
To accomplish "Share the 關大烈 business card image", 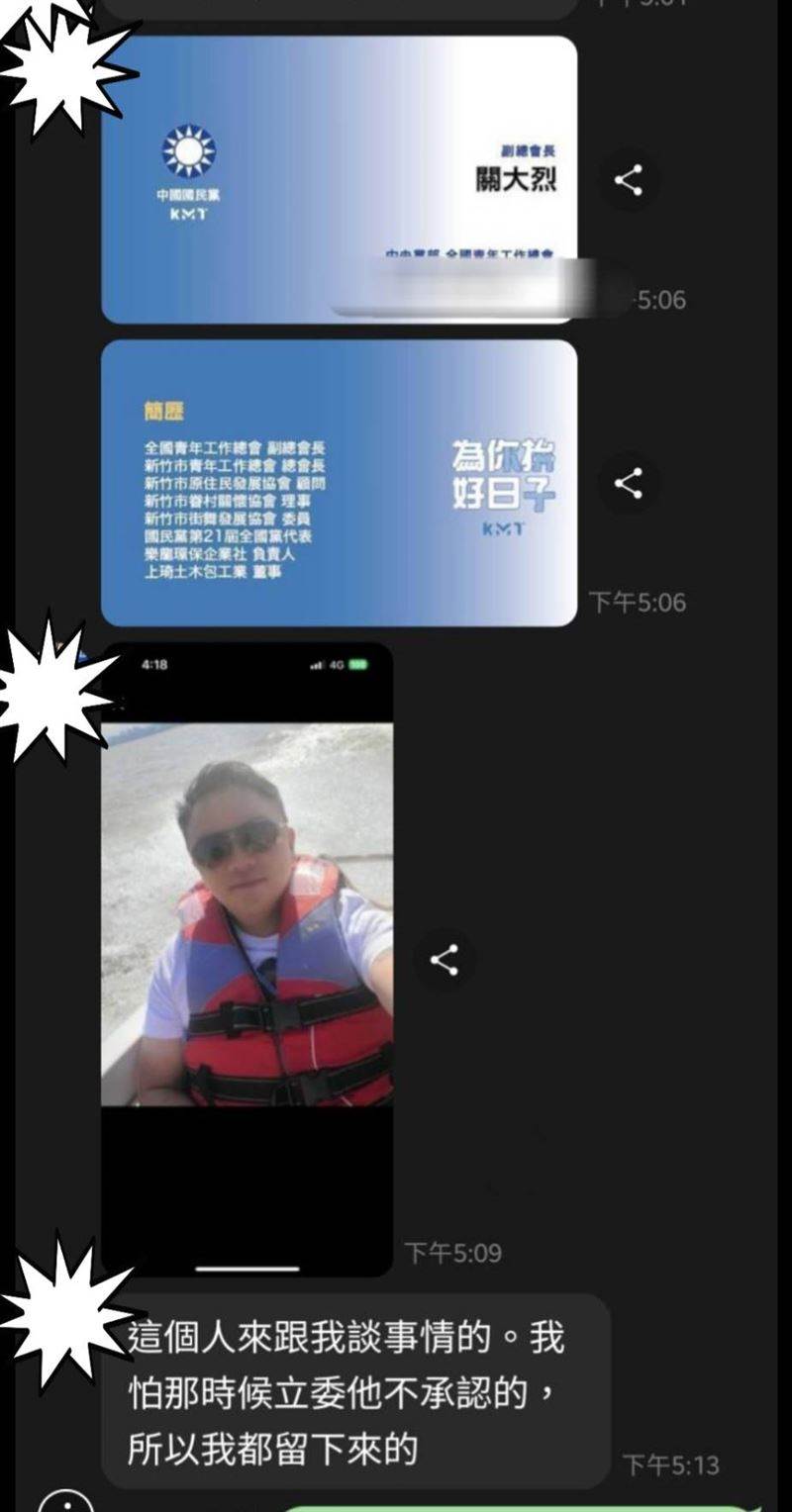I will [628, 180].
